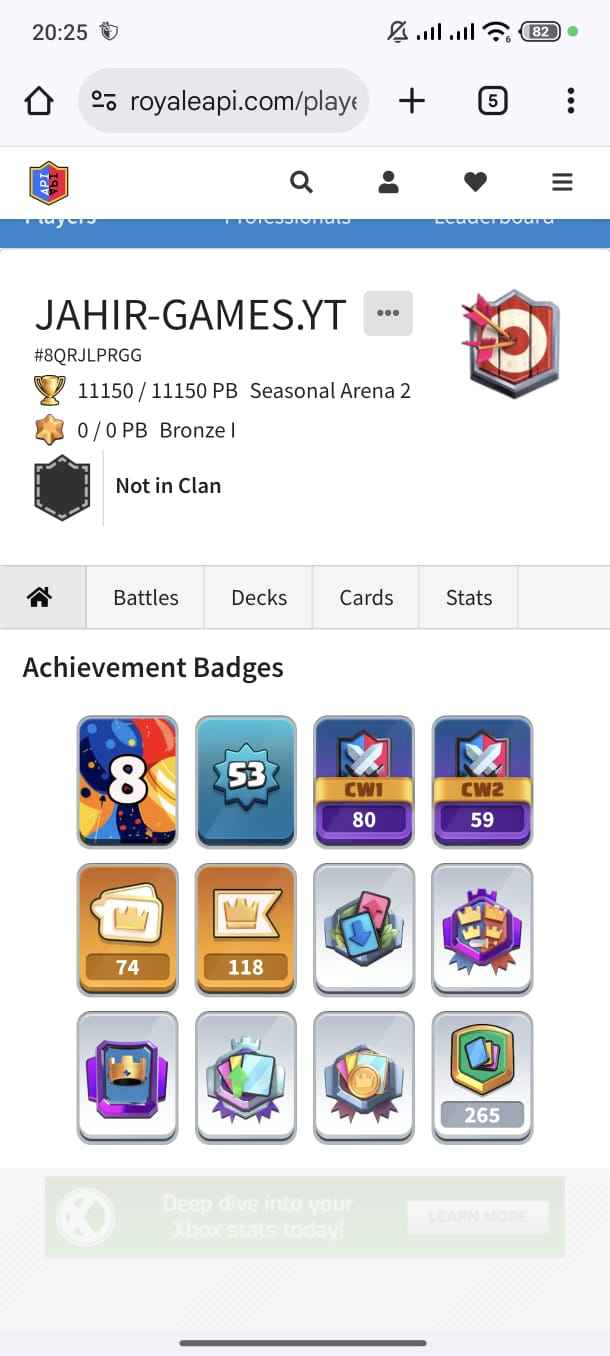Switch to the Cards tab
The width and height of the screenshot is (610, 1356).
point(366,597)
